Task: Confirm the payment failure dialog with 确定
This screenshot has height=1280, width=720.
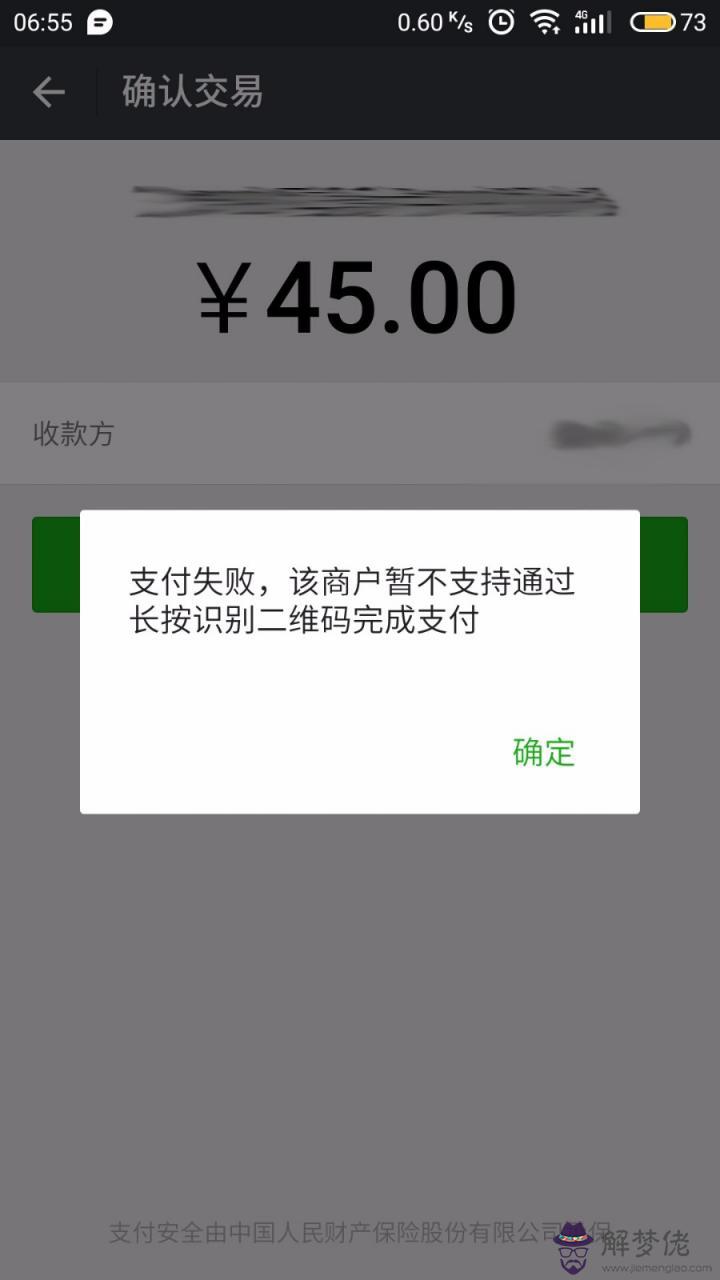Action: (544, 752)
